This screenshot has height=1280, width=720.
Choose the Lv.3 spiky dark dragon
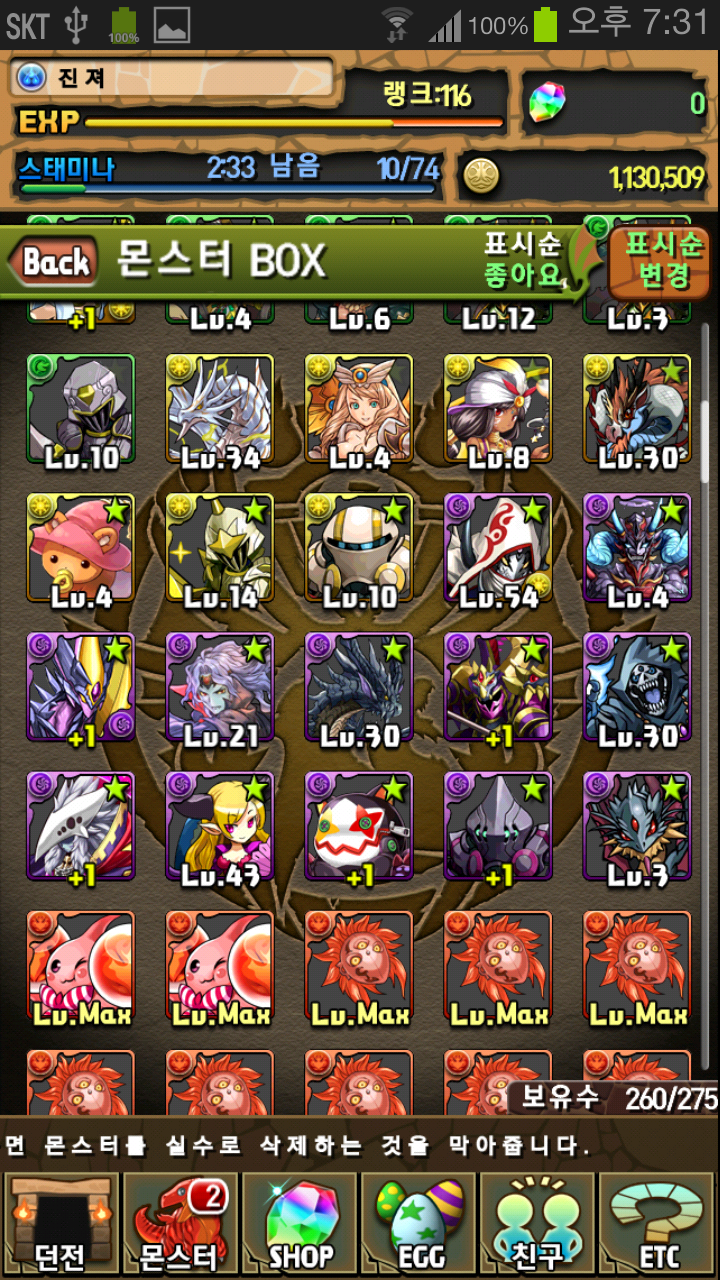point(637,826)
